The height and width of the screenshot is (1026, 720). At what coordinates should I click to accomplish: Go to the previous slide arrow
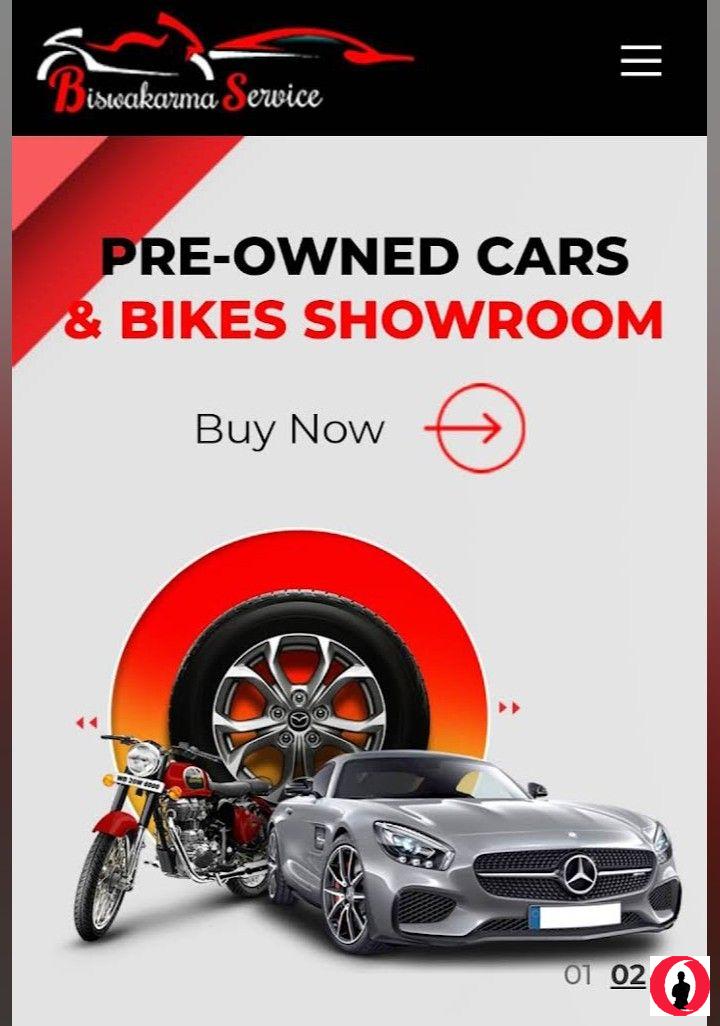(87, 722)
